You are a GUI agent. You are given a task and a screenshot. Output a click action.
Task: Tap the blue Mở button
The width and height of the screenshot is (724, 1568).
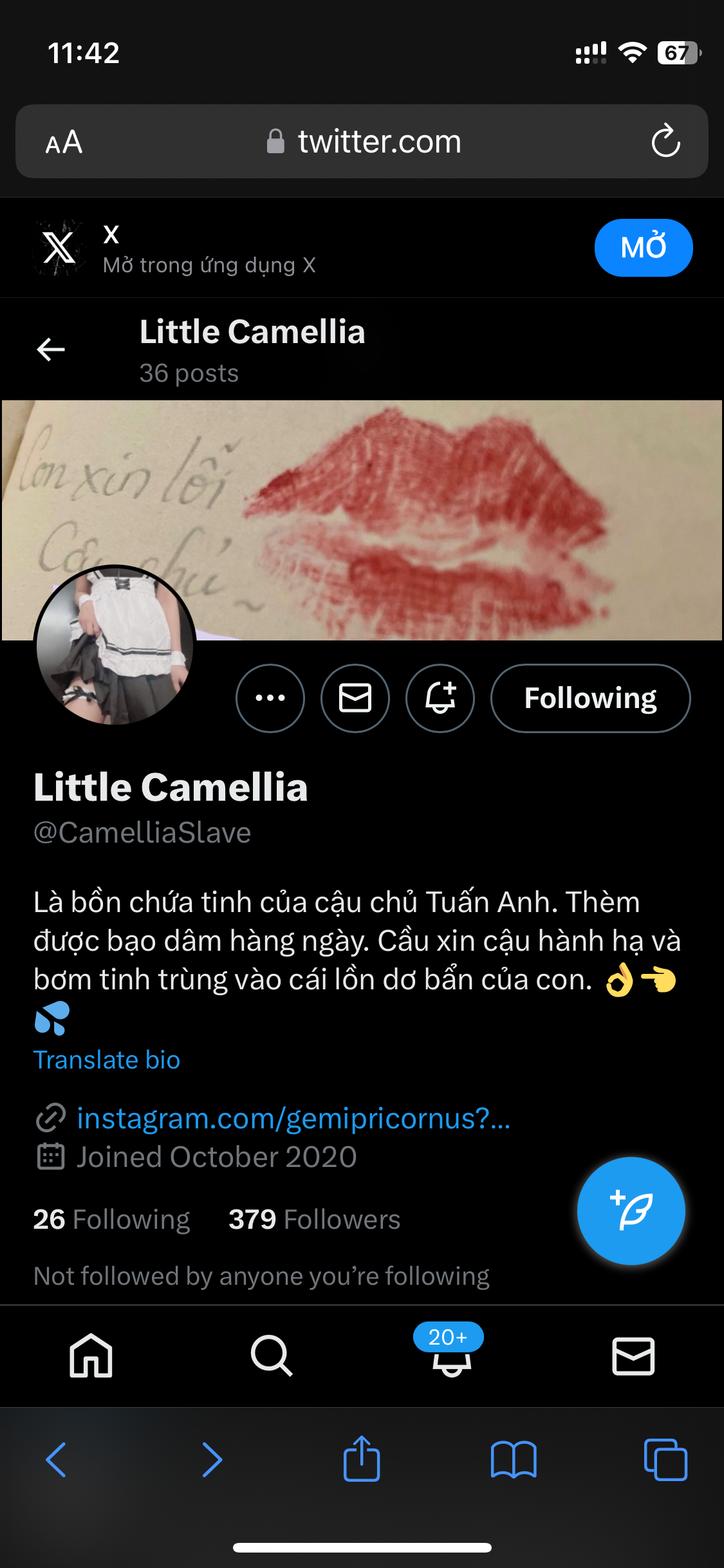click(643, 248)
